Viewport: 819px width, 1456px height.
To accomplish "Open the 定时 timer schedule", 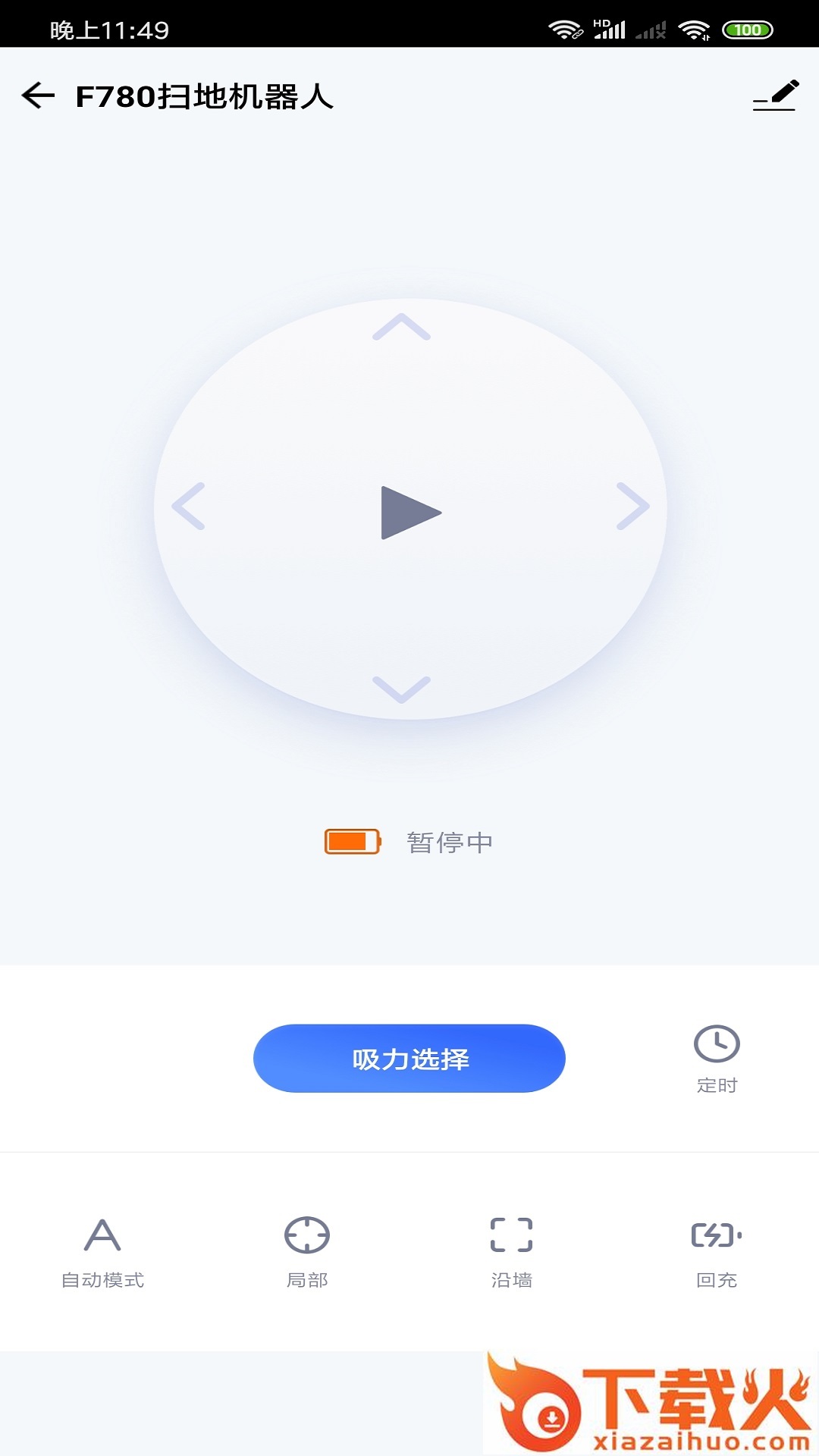I will [717, 1059].
